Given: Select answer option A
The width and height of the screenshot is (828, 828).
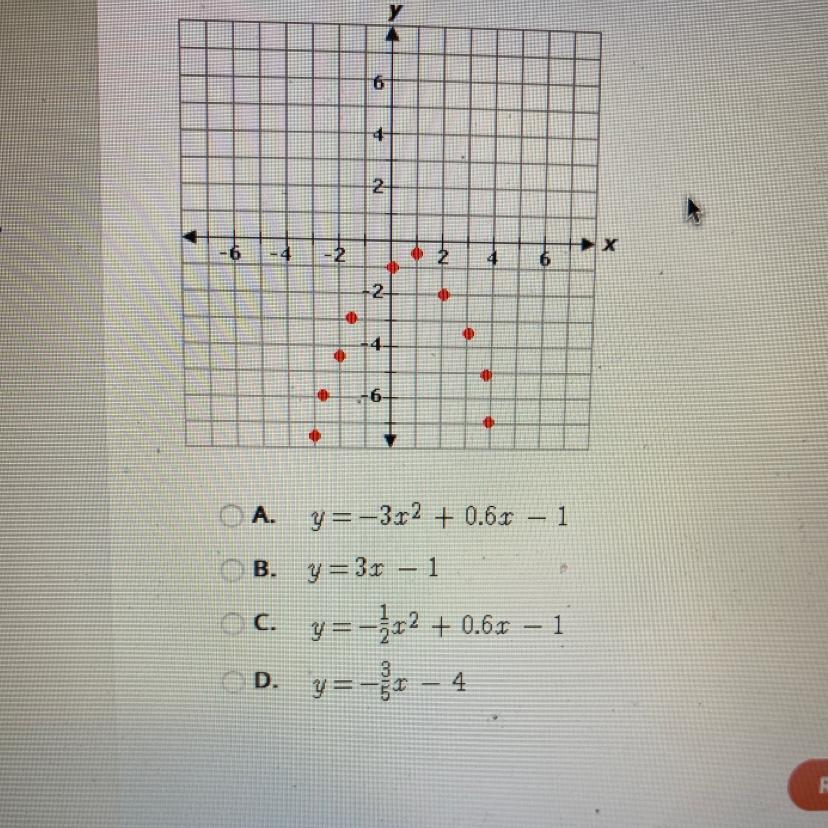Looking at the screenshot, I should pyautogui.click(x=232, y=516).
